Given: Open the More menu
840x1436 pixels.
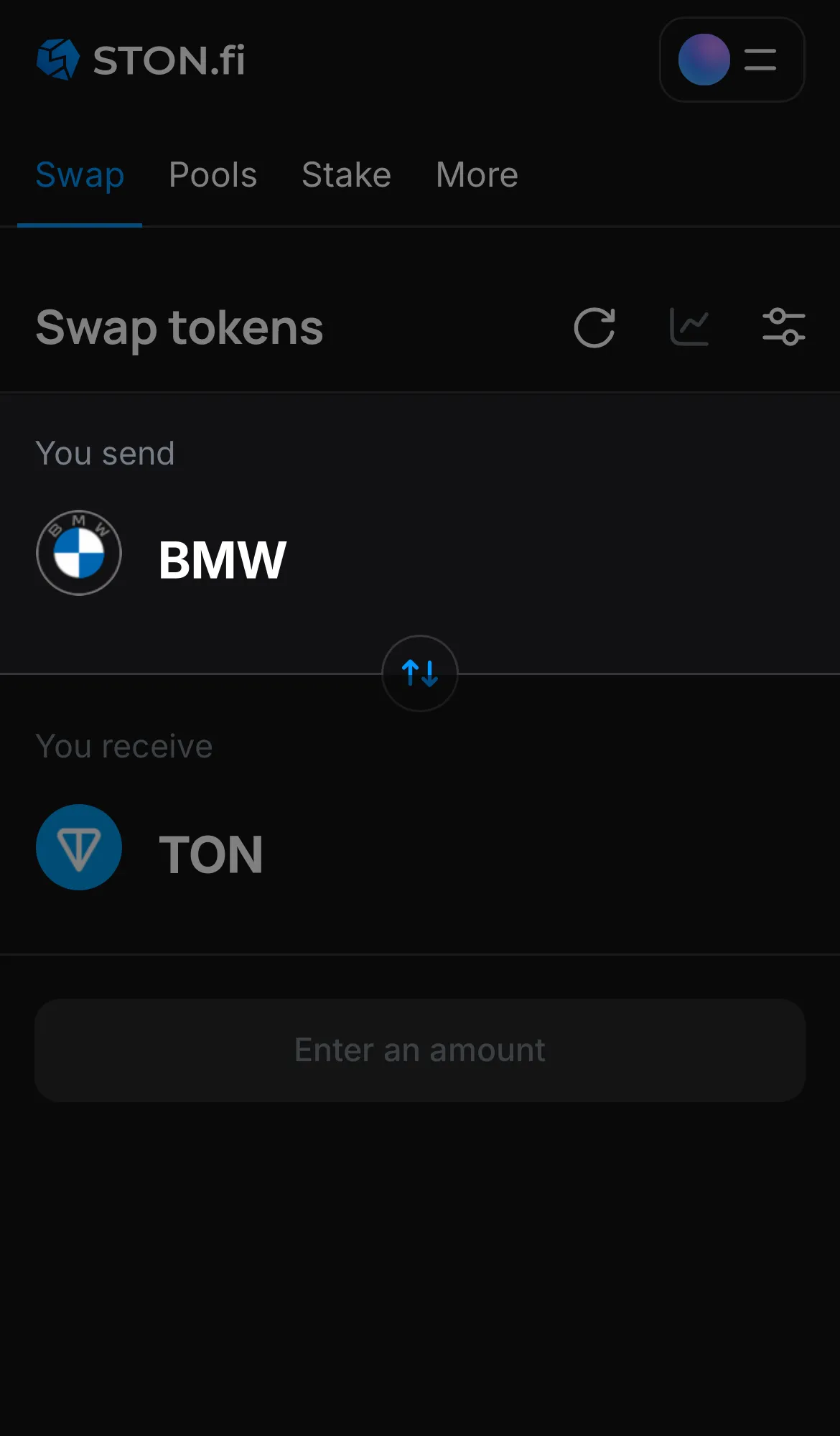Looking at the screenshot, I should coord(476,174).
